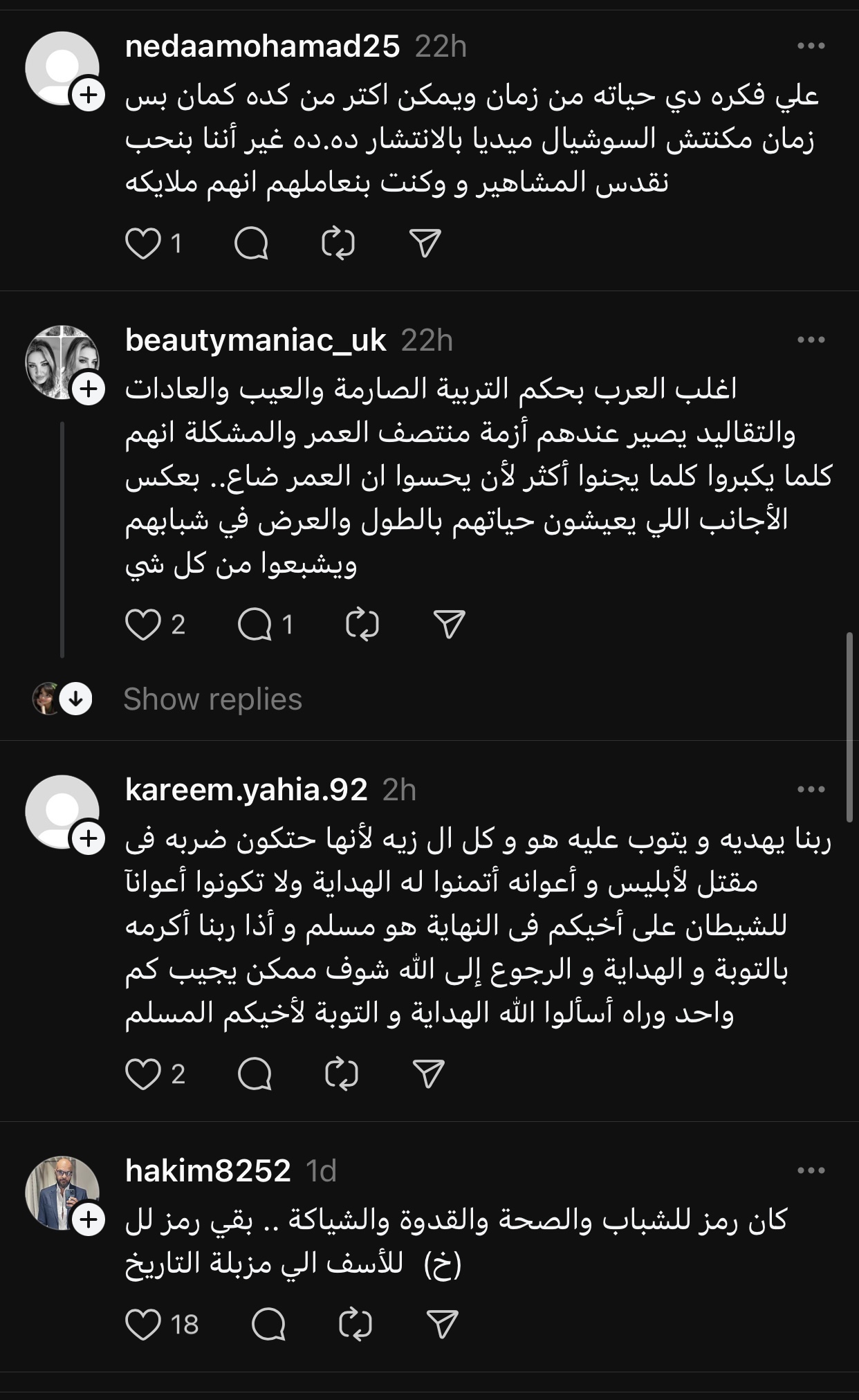Image resolution: width=859 pixels, height=1400 pixels.
Task: Share kareem.yahia.92's comment
Action: tap(428, 1074)
